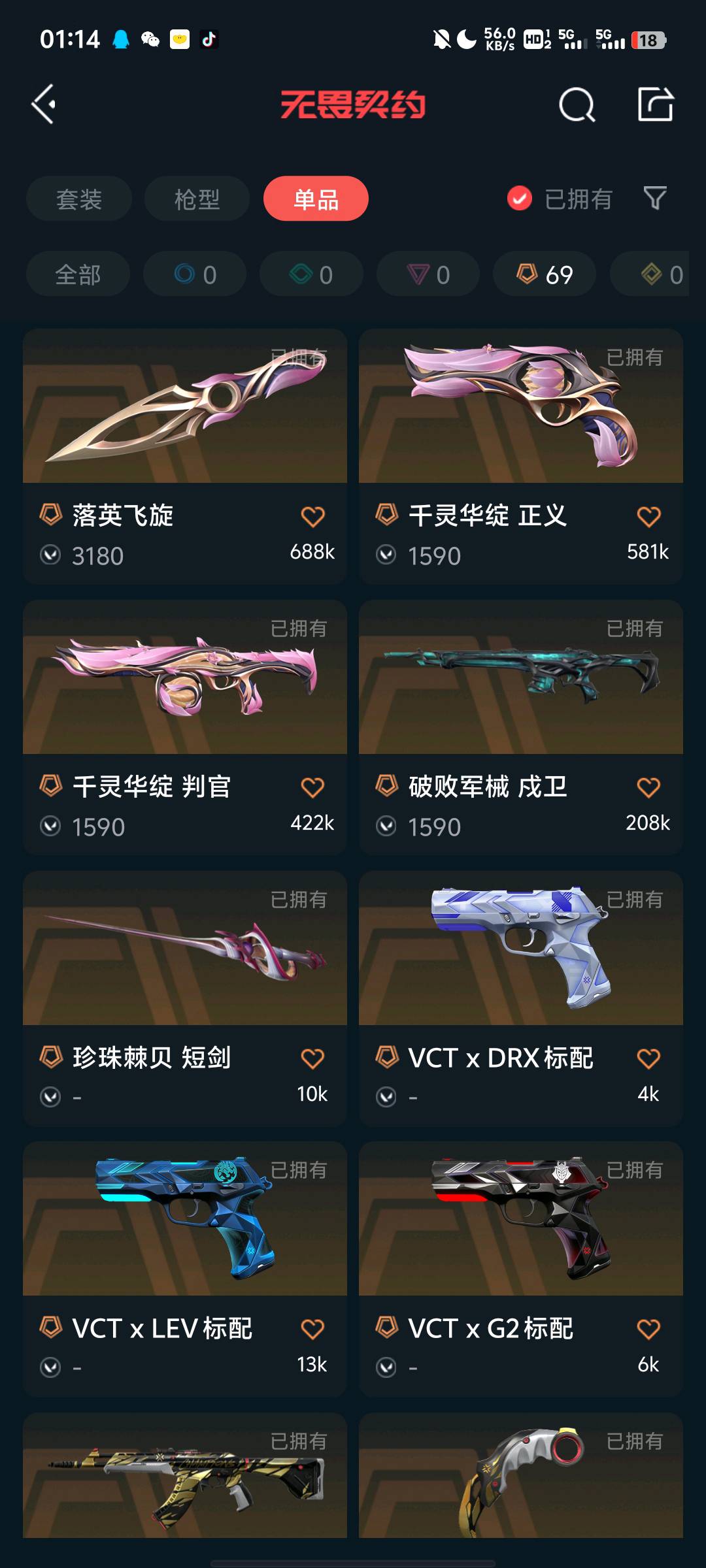Screen dimensions: 706x1568
Task: Switch to the 套装 tab
Action: pos(79,199)
